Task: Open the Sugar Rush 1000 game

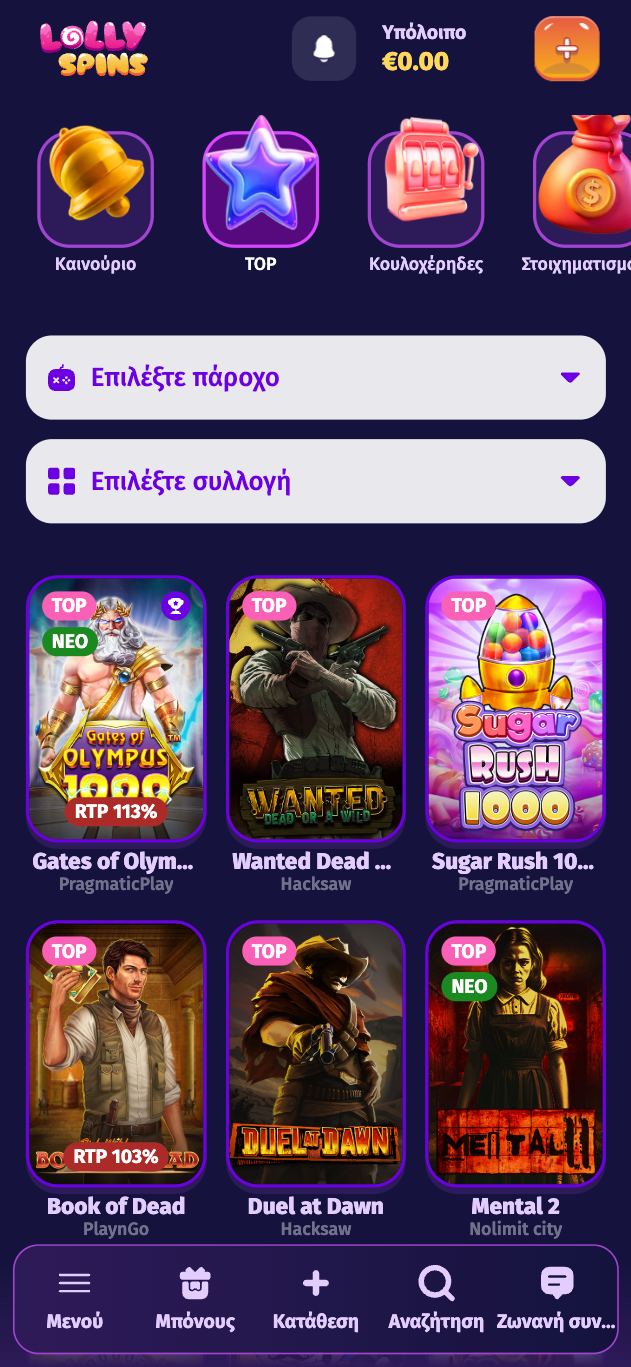Action: [515, 710]
